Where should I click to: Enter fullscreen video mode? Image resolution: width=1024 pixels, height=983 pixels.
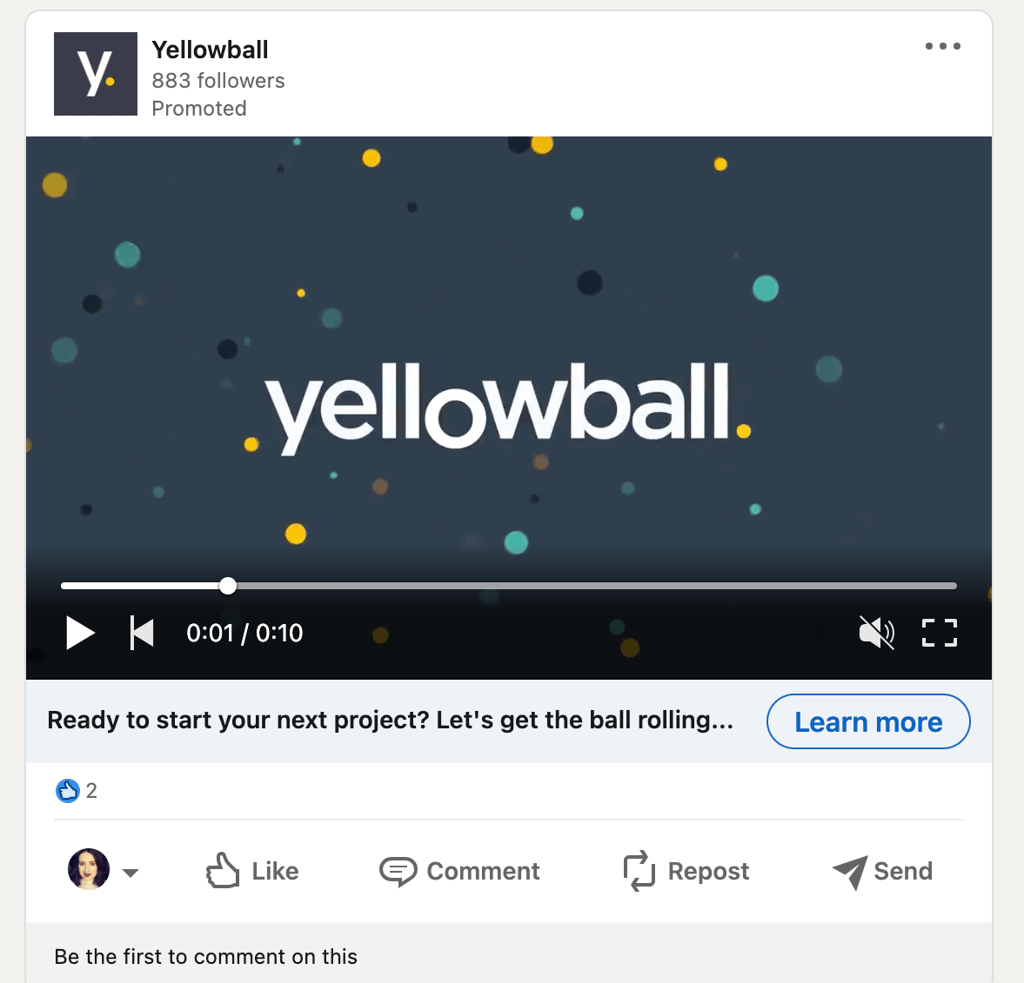tap(939, 632)
